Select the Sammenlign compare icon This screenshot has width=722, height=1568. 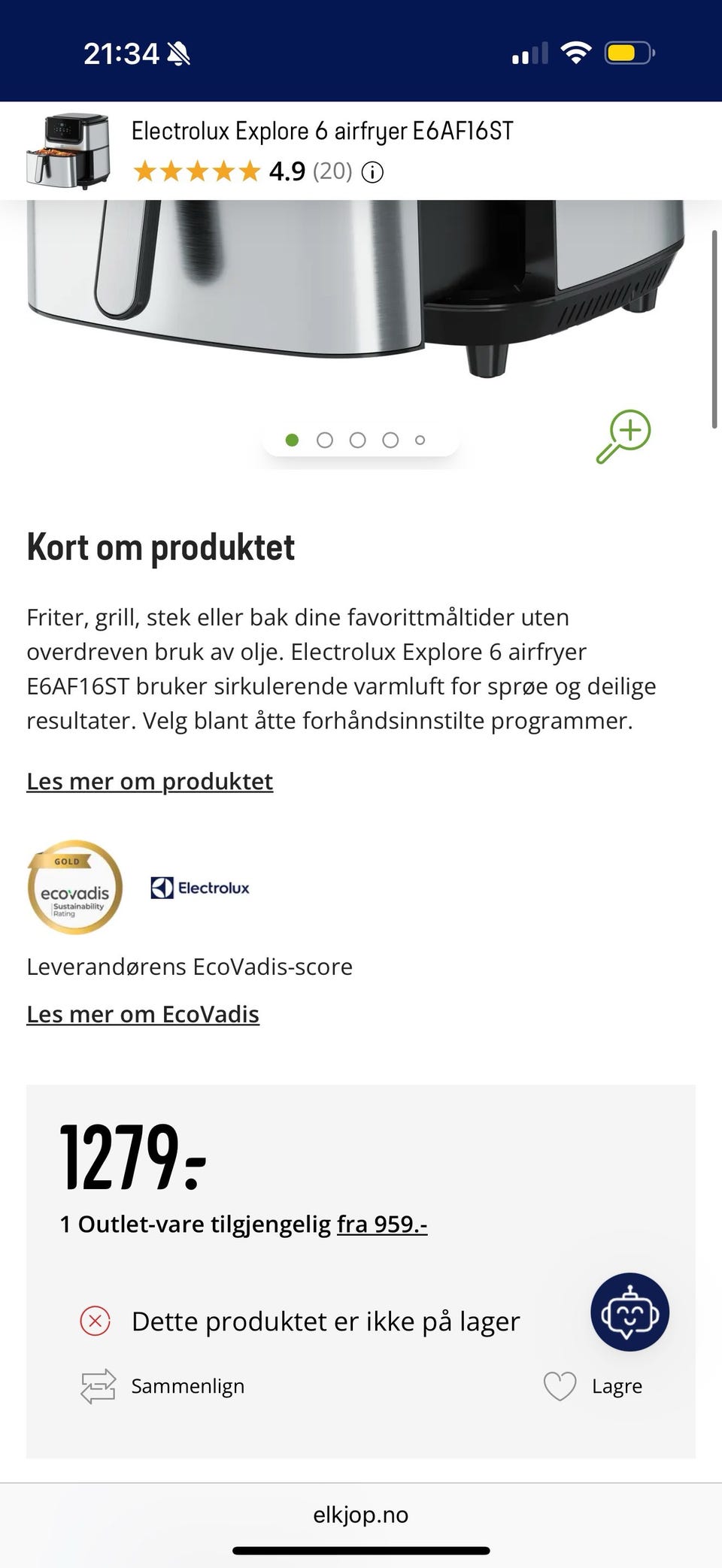coord(97,1385)
